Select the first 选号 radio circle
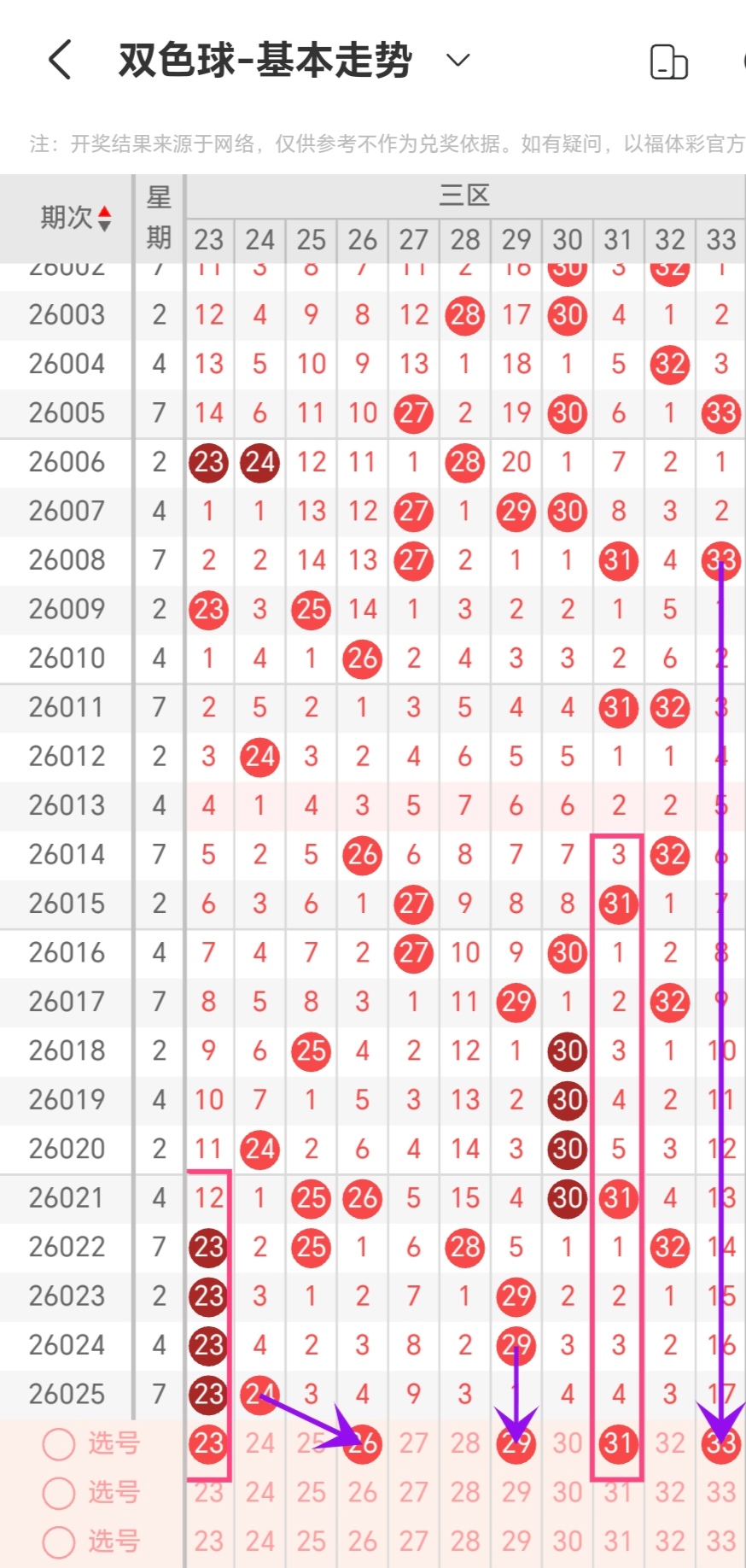Image resolution: width=746 pixels, height=1568 pixels. tap(57, 1442)
